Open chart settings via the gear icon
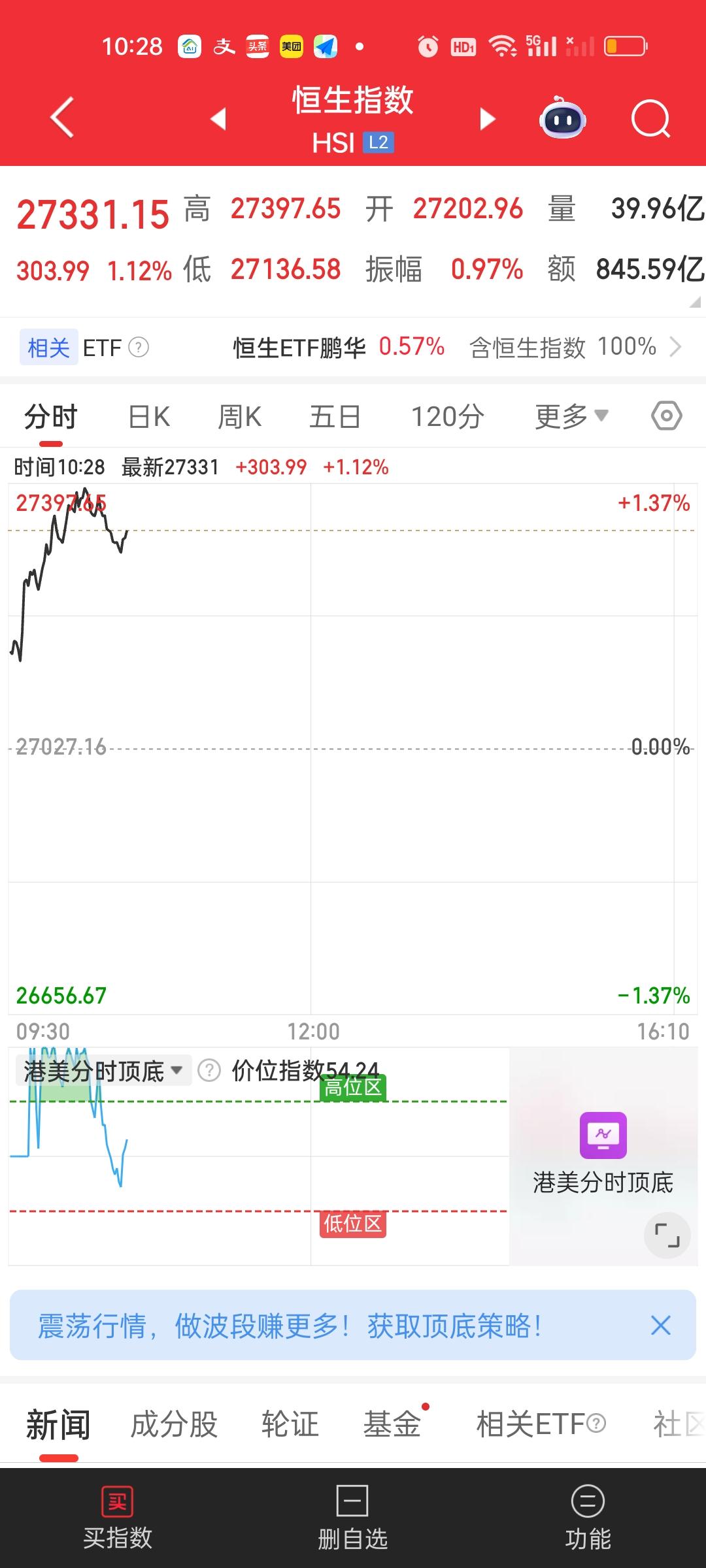 (x=665, y=416)
